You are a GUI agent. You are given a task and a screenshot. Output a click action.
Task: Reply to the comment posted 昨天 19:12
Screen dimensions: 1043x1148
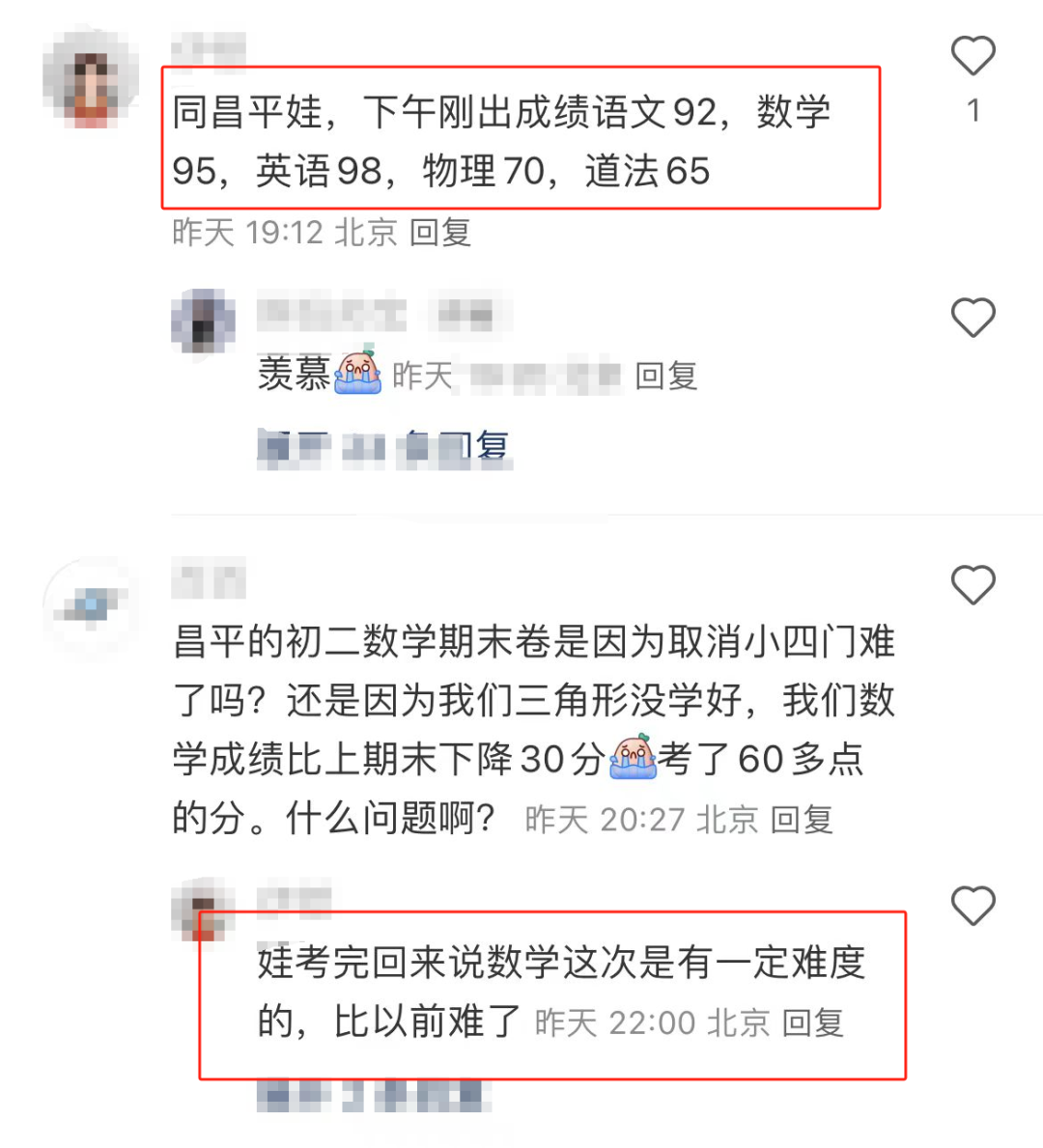click(x=439, y=233)
